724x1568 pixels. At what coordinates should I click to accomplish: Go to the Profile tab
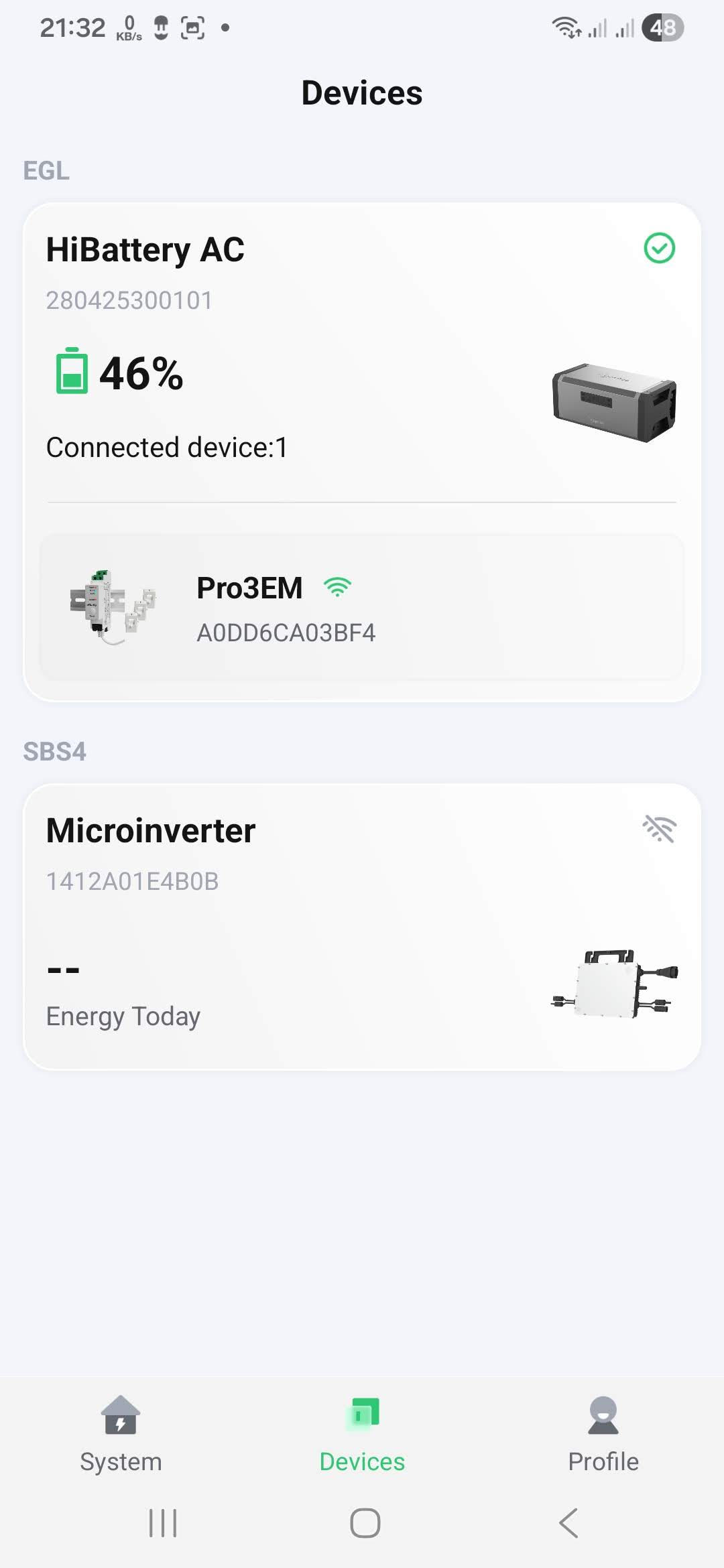[603, 1434]
